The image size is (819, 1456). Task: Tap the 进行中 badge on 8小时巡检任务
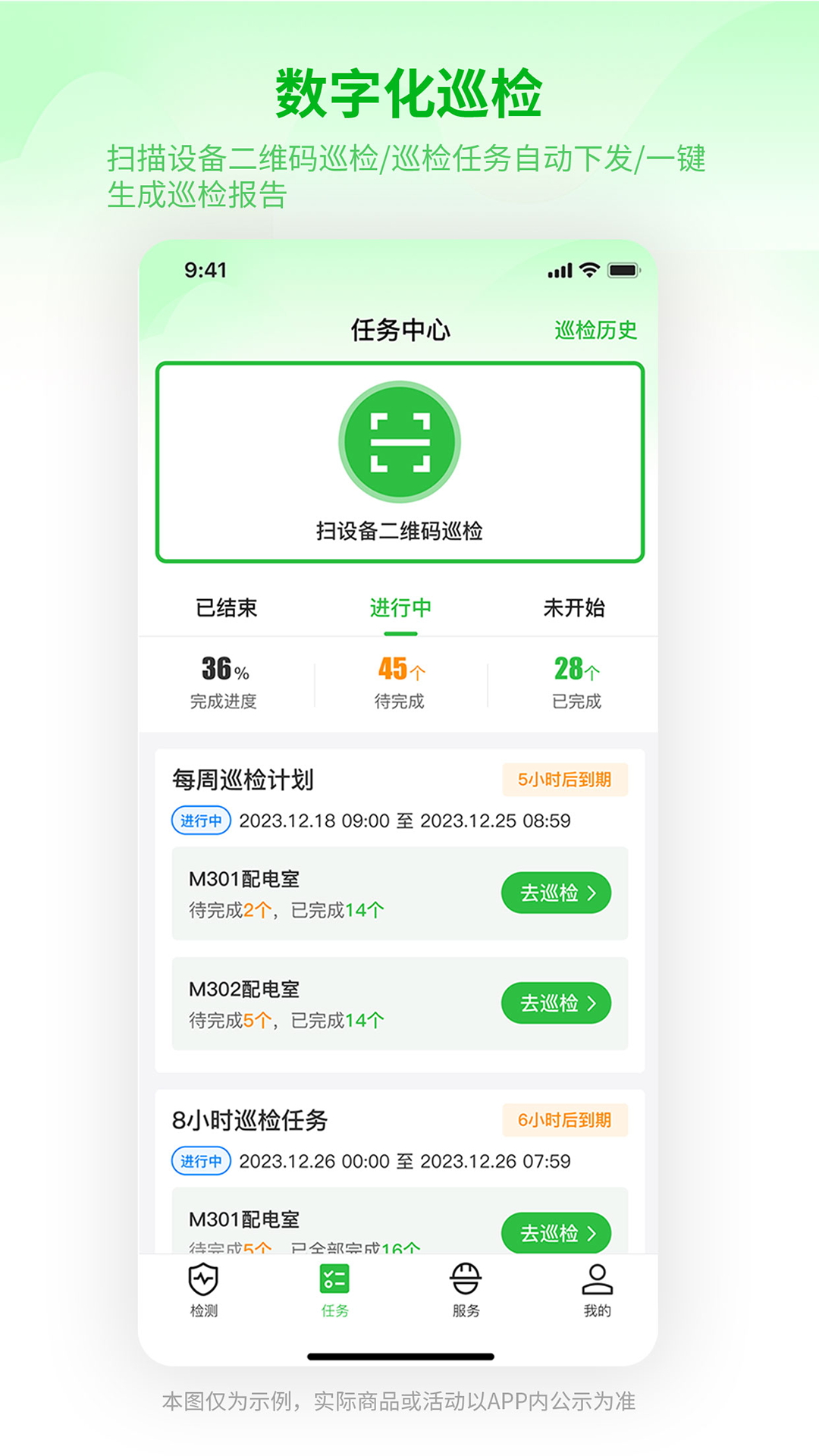201,1161
